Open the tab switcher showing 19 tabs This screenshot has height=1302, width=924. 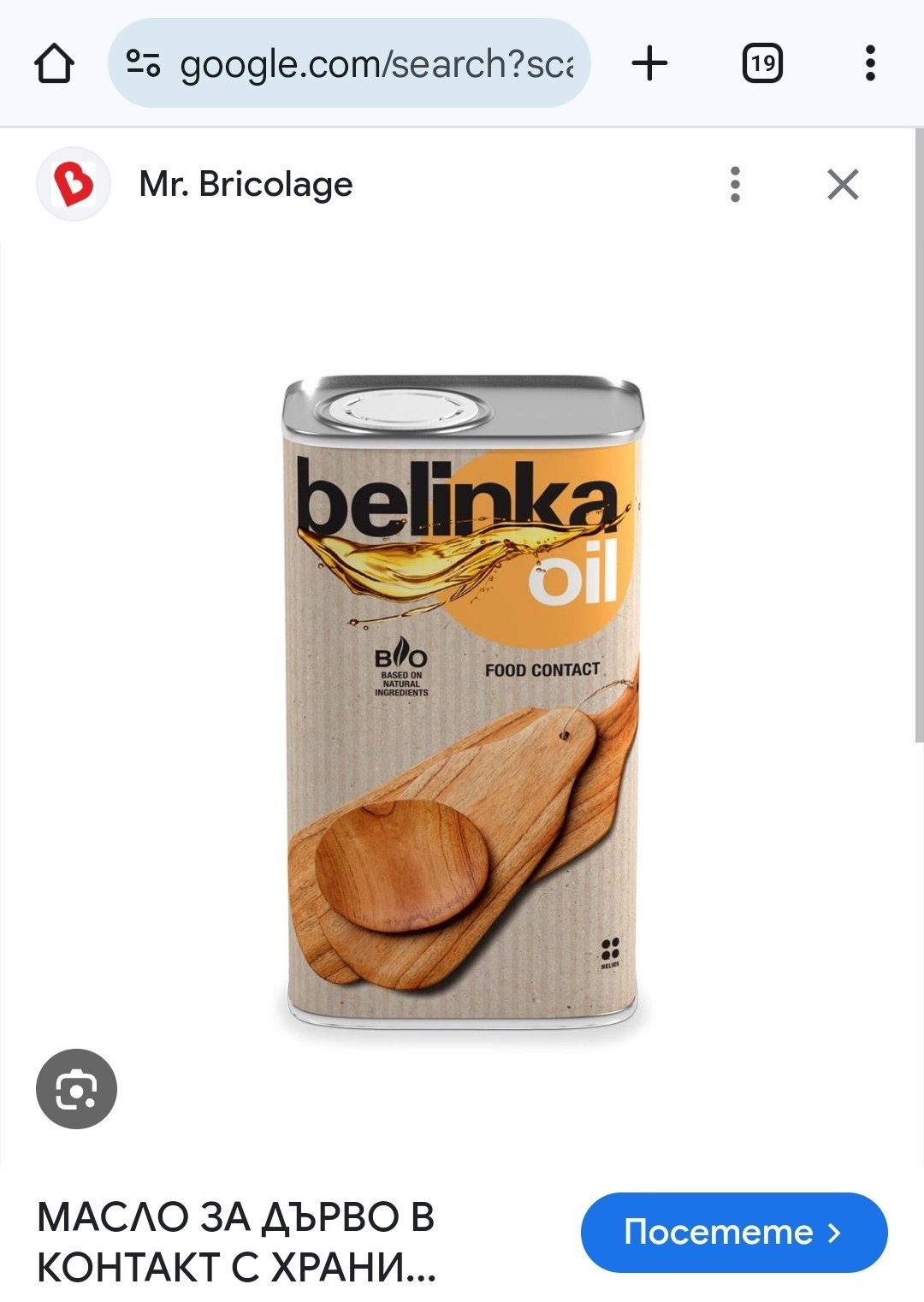click(761, 63)
